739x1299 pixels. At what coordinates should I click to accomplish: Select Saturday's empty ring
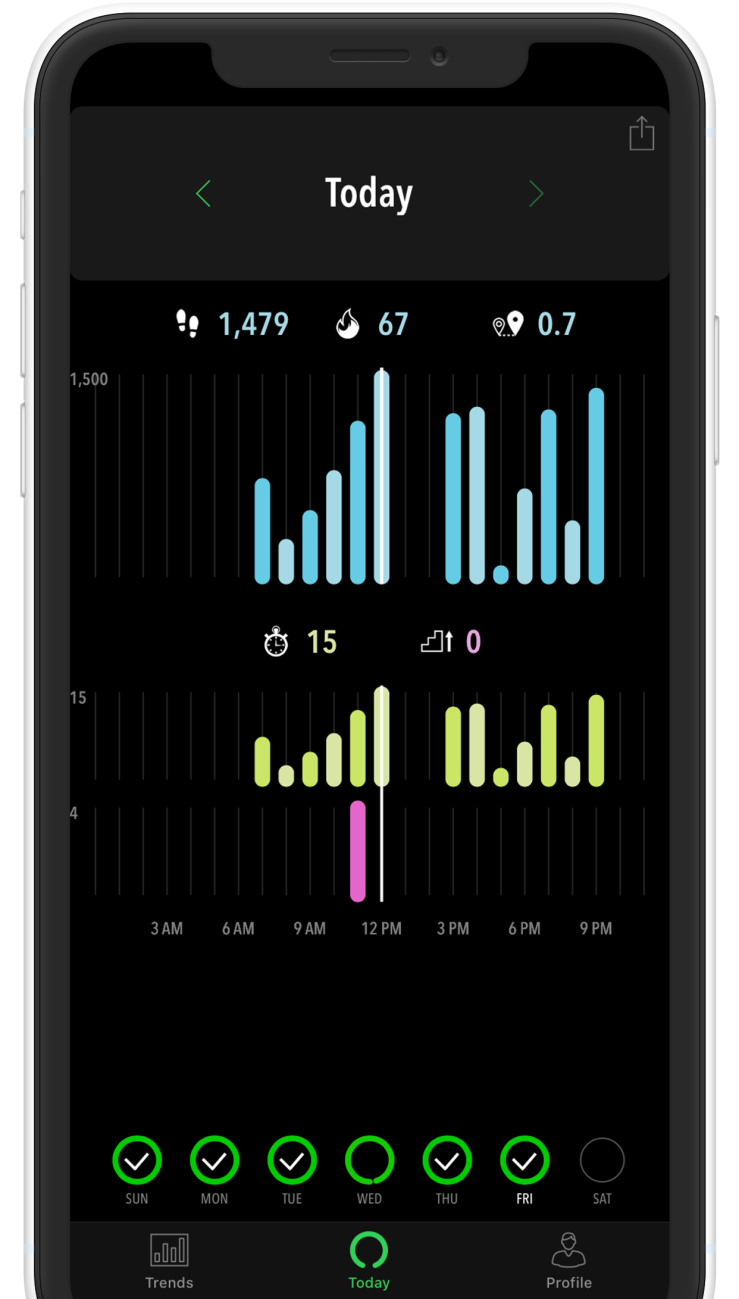click(x=602, y=1161)
